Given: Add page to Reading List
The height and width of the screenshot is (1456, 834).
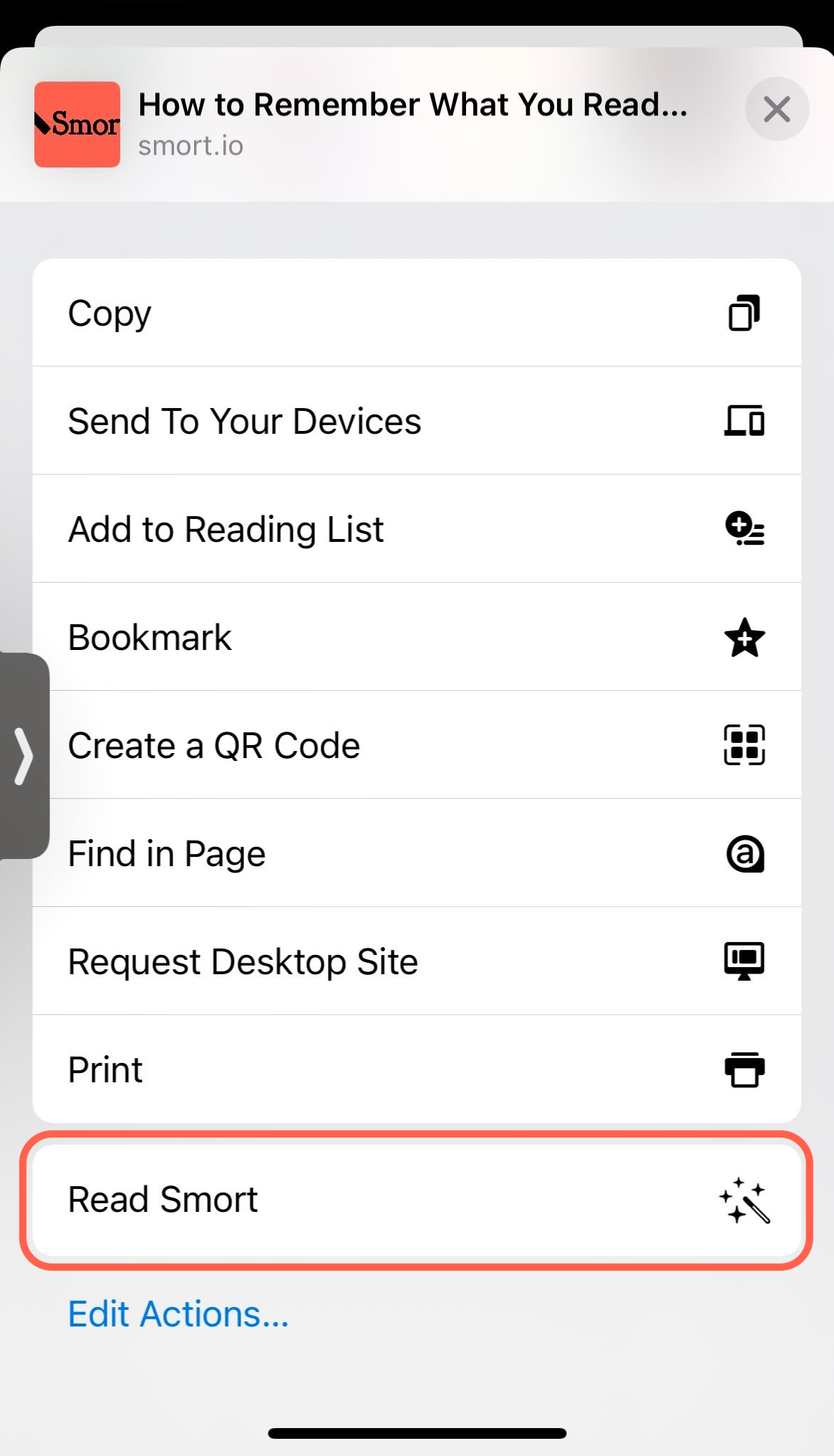Looking at the screenshot, I should click(417, 529).
